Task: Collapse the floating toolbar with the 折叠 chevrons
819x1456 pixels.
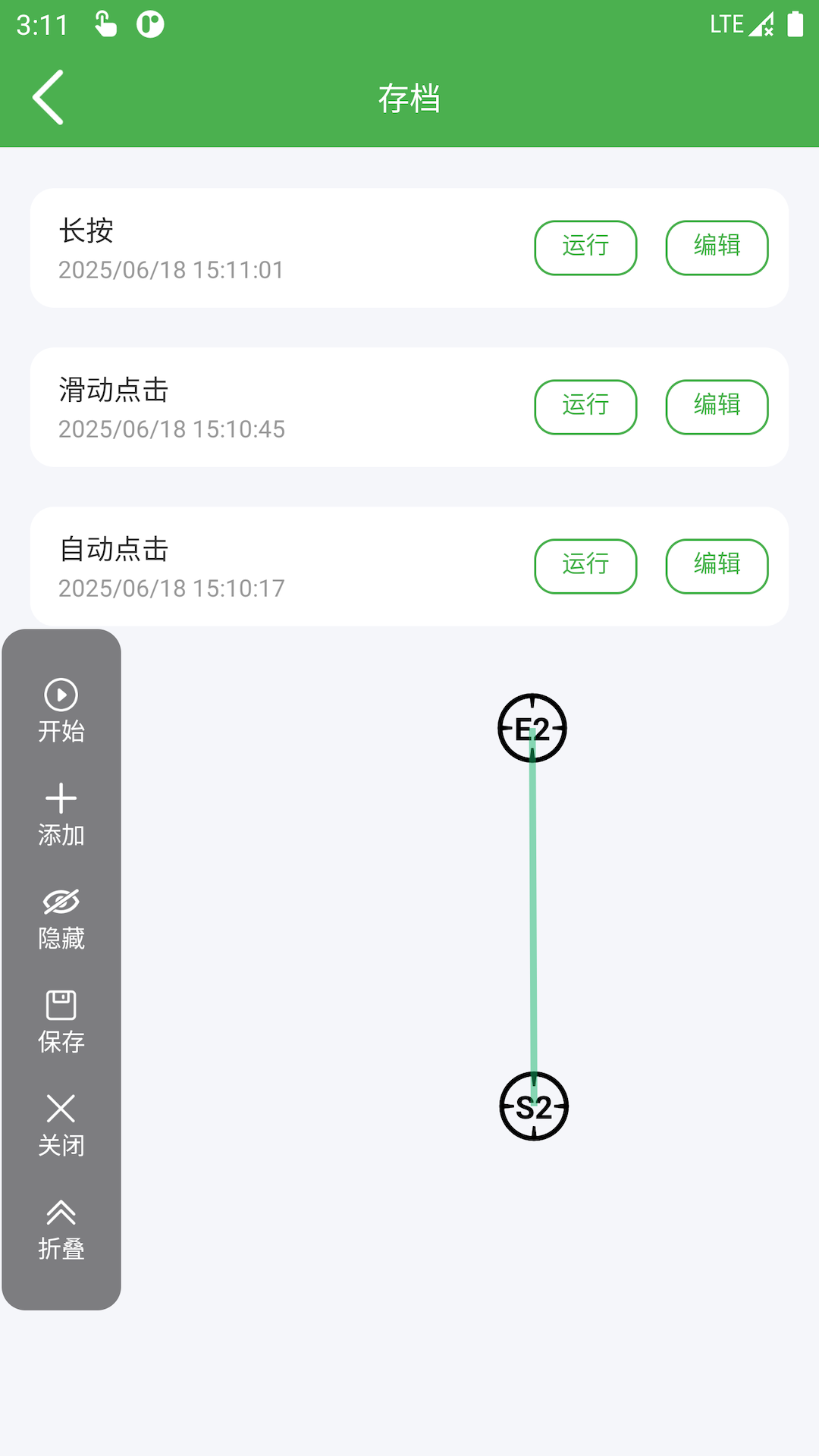Action: click(x=61, y=1212)
